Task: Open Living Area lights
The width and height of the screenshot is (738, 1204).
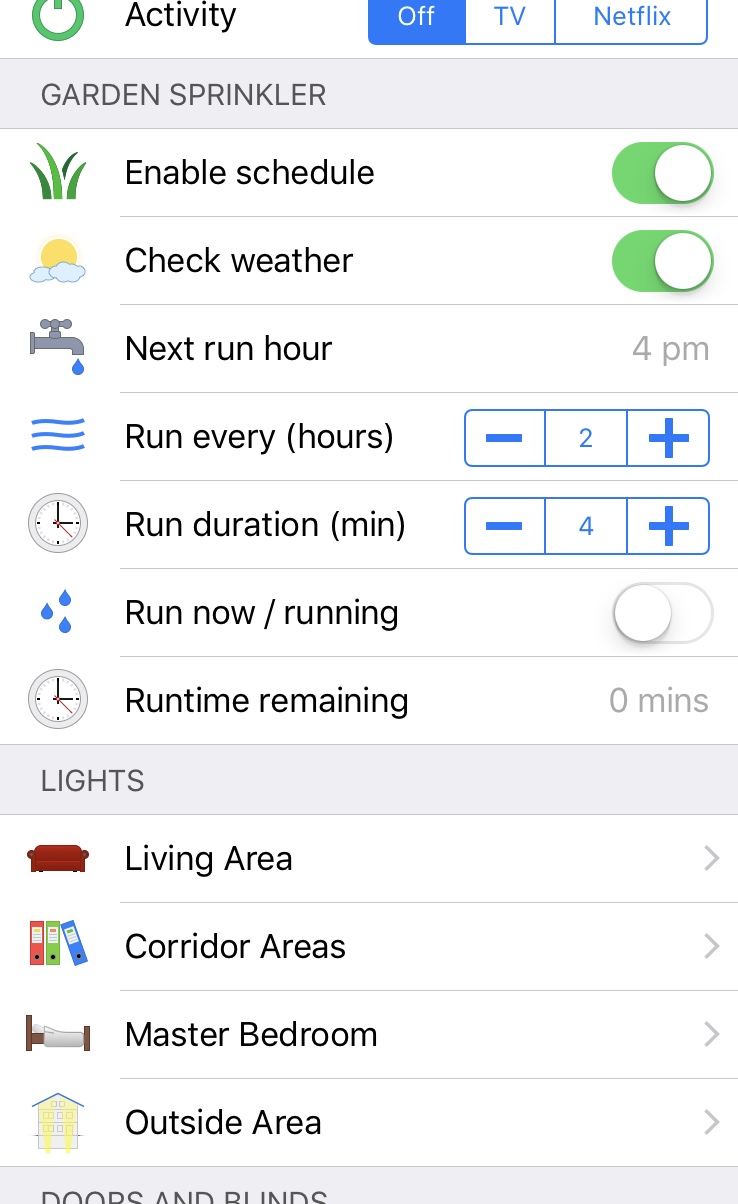Action: tap(369, 859)
